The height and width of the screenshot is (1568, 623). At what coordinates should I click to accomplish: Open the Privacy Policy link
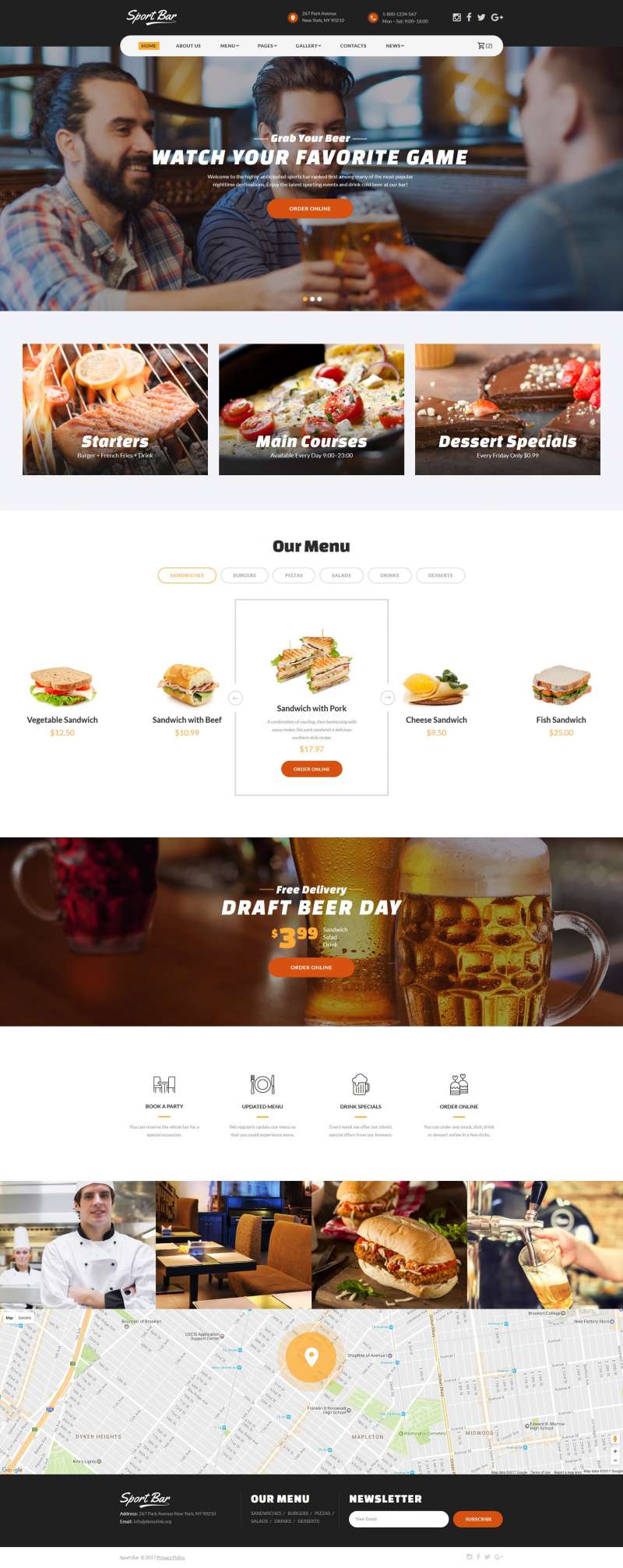pyautogui.click(x=171, y=1558)
